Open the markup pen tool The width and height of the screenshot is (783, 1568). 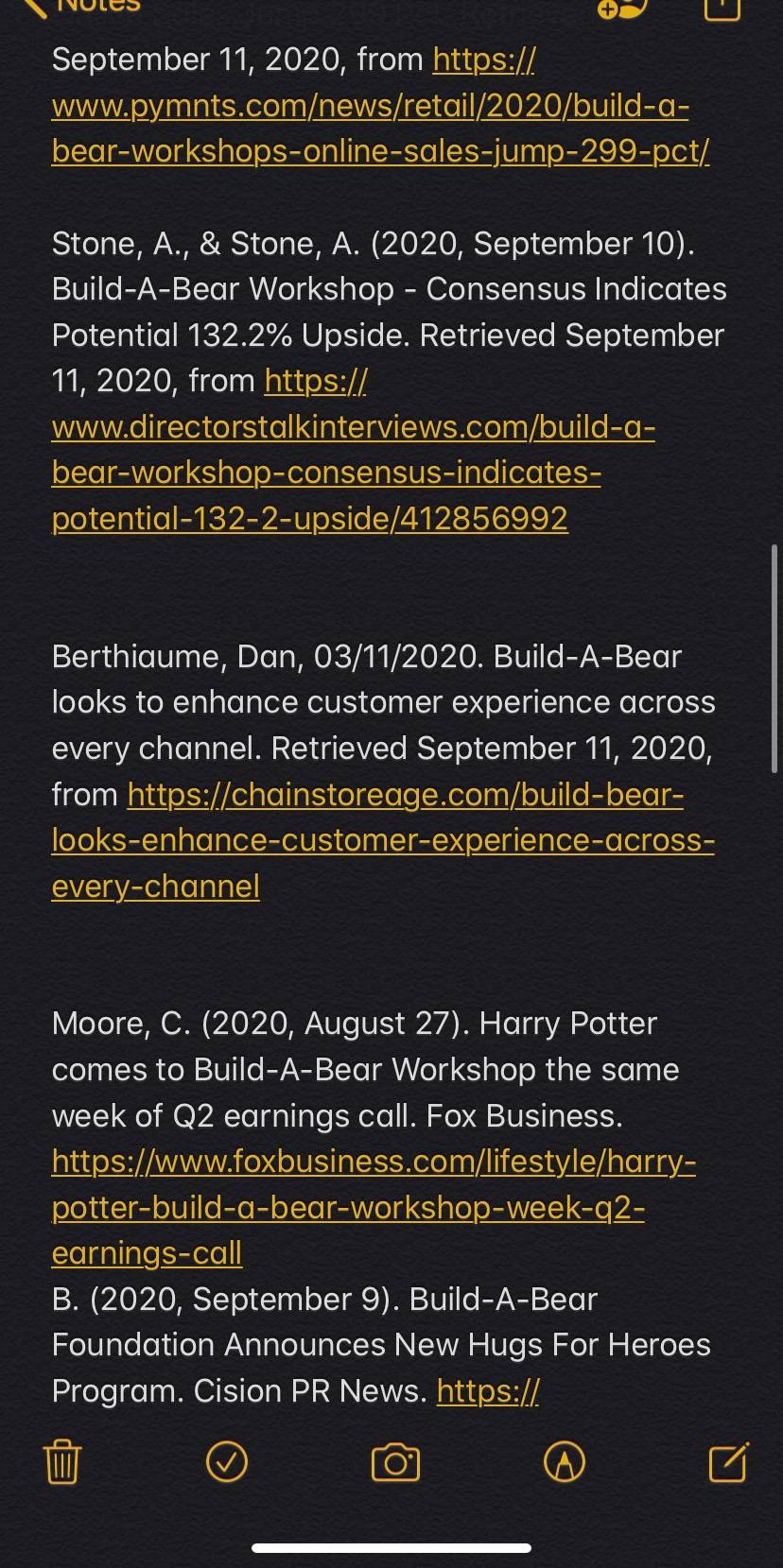point(565,1461)
